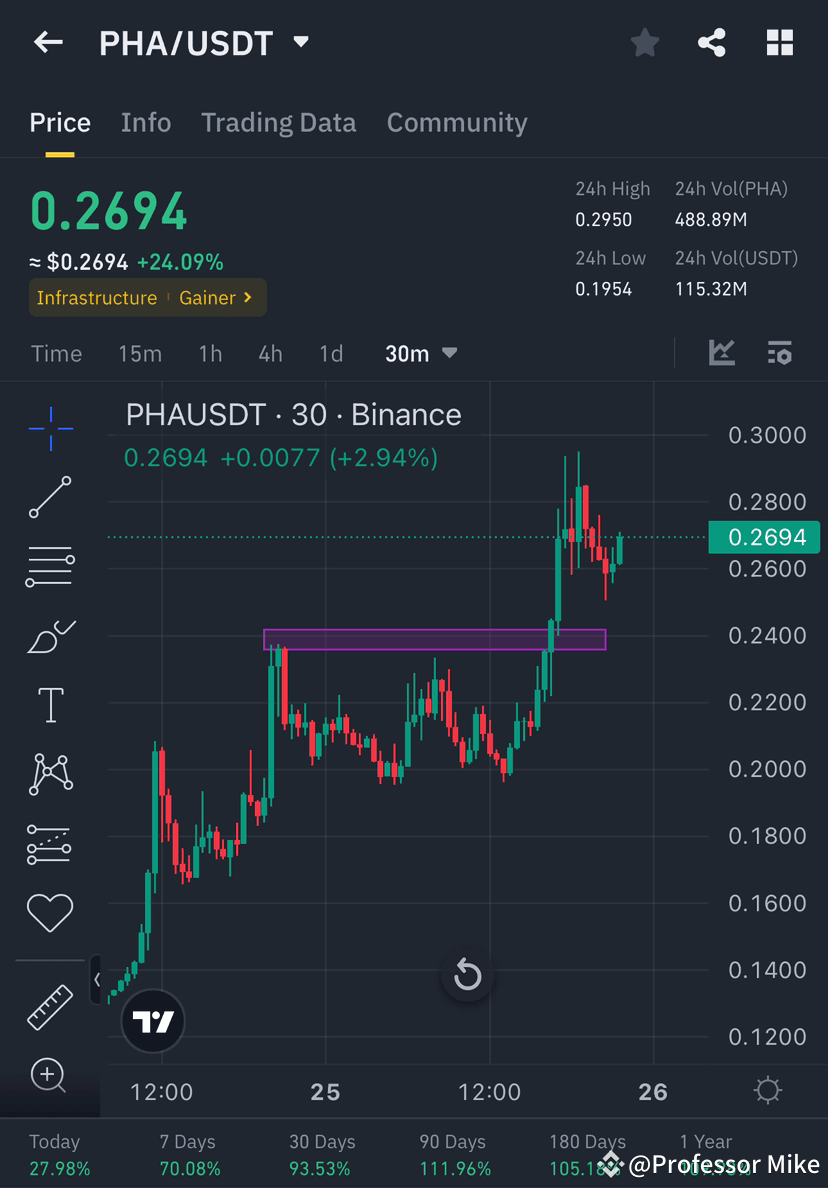Open the indicators chart icon
The image size is (828, 1188).
tap(722, 353)
